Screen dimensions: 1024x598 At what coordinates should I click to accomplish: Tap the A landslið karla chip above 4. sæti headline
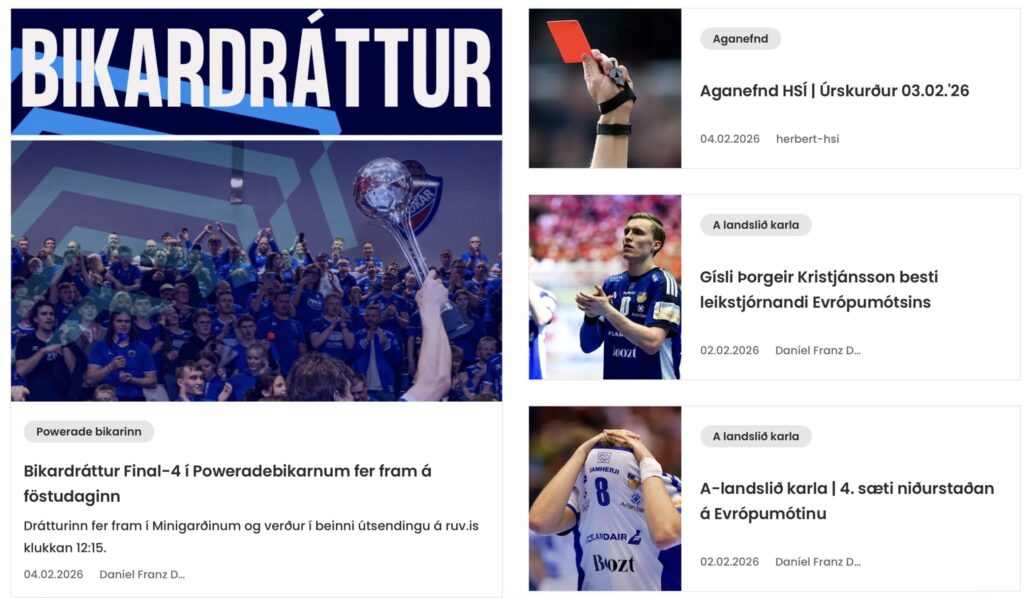point(755,436)
